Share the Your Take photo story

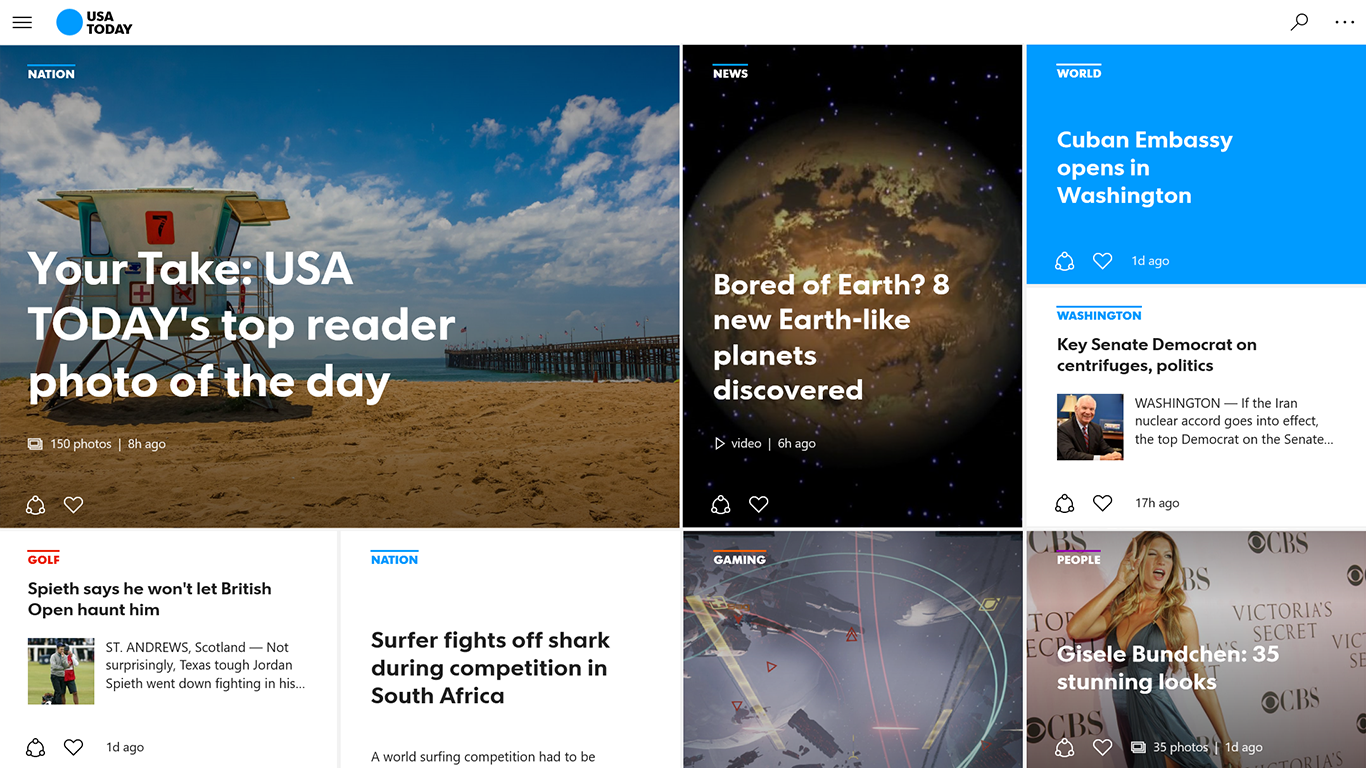(x=36, y=505)
